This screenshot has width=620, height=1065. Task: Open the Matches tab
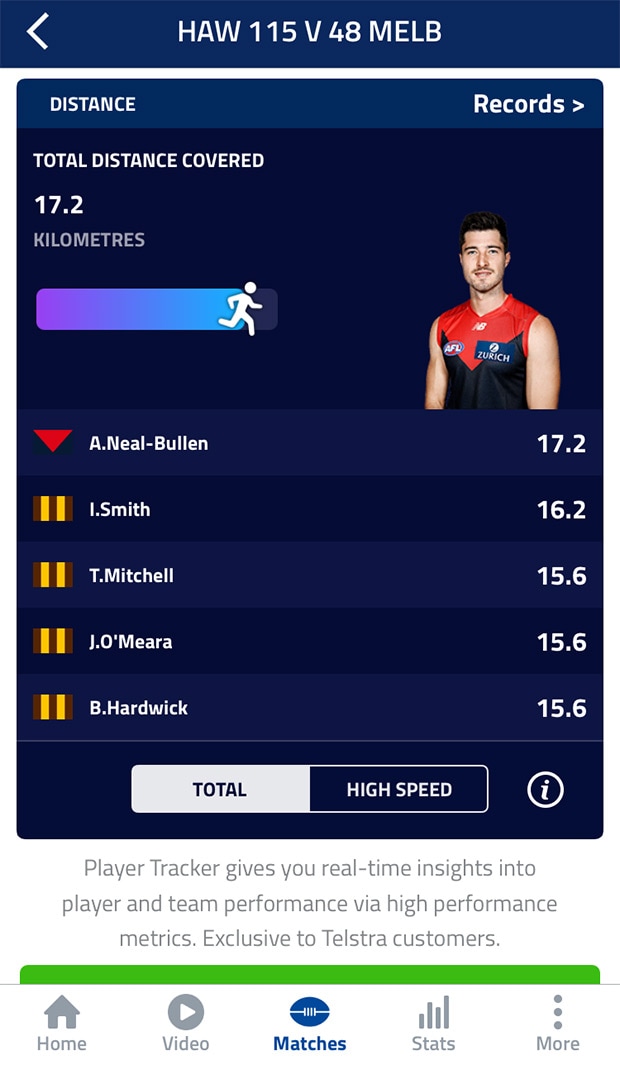pyautogui.click(x=310, y=1024)
